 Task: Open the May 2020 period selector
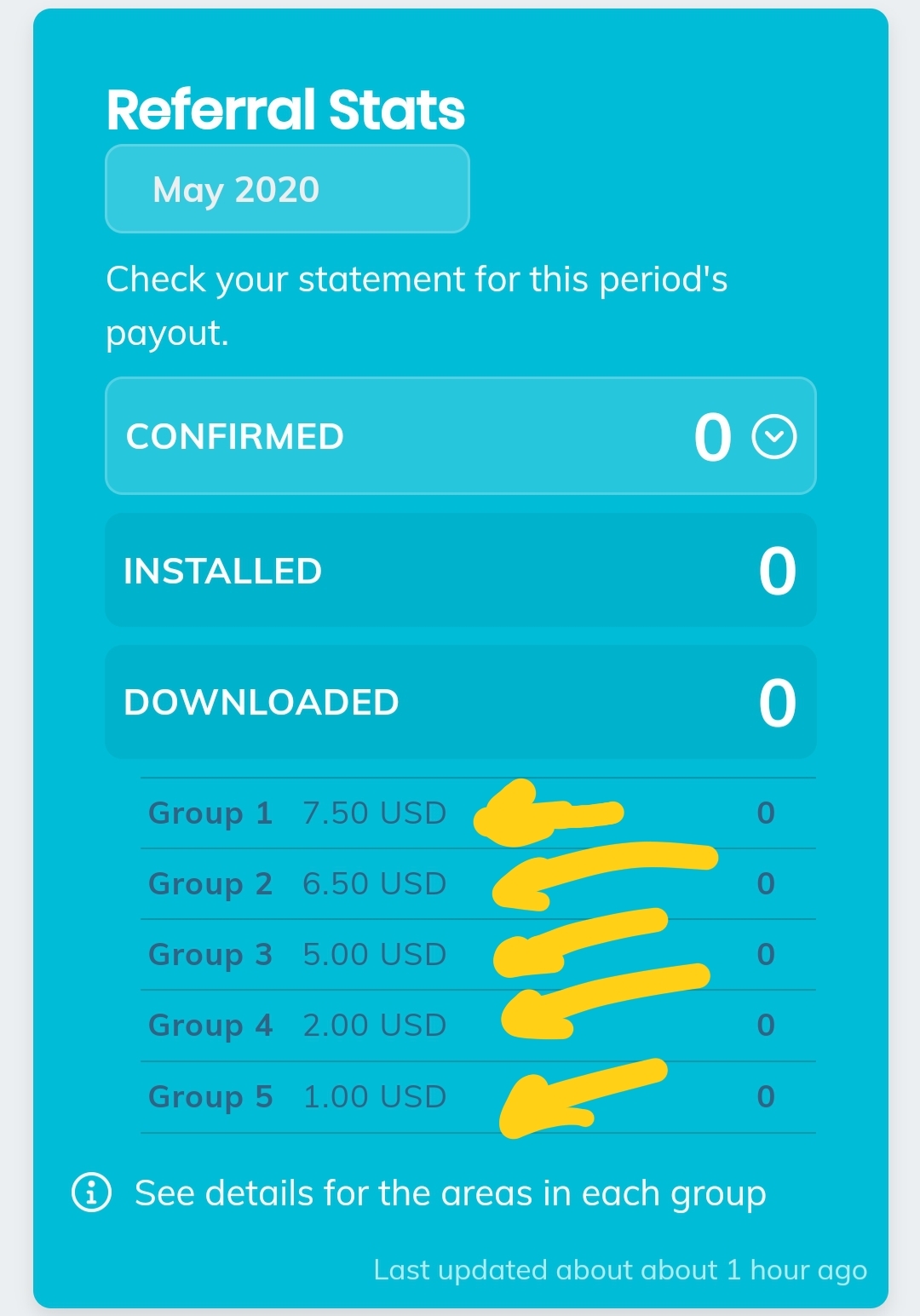(286, 189)
